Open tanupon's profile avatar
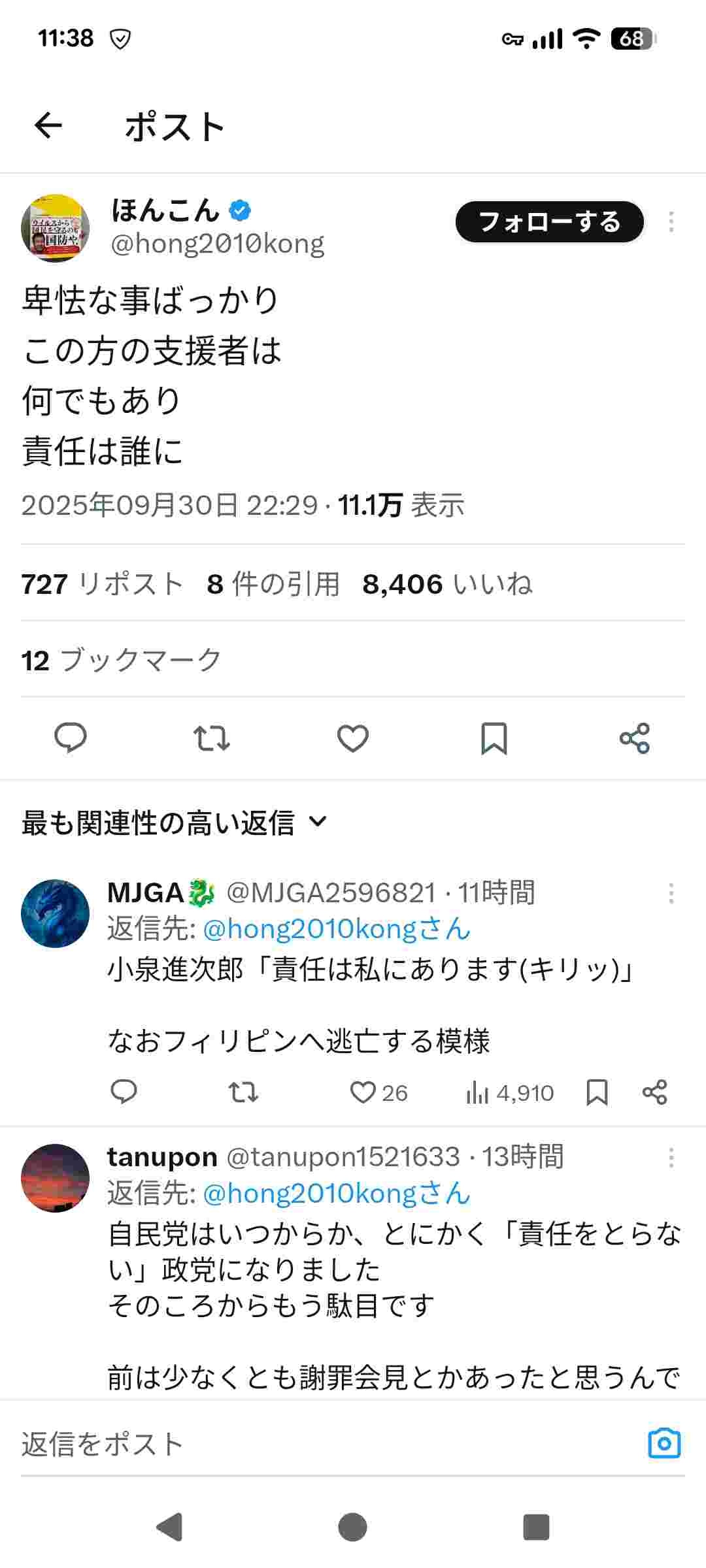The width and height of the screenshot is (706, 1568). [56, 1177]
